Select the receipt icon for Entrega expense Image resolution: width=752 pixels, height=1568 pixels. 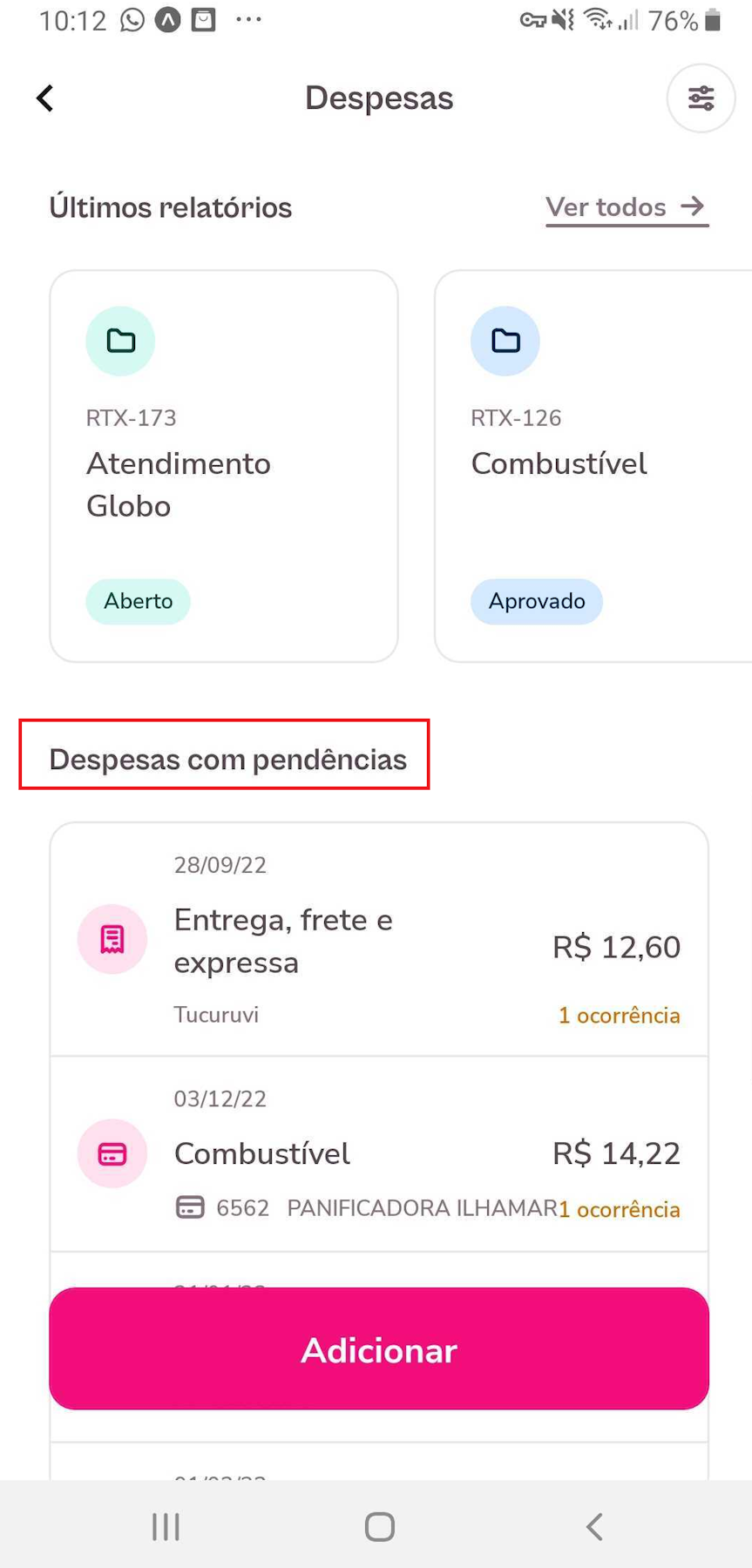[x=112, y=938]
